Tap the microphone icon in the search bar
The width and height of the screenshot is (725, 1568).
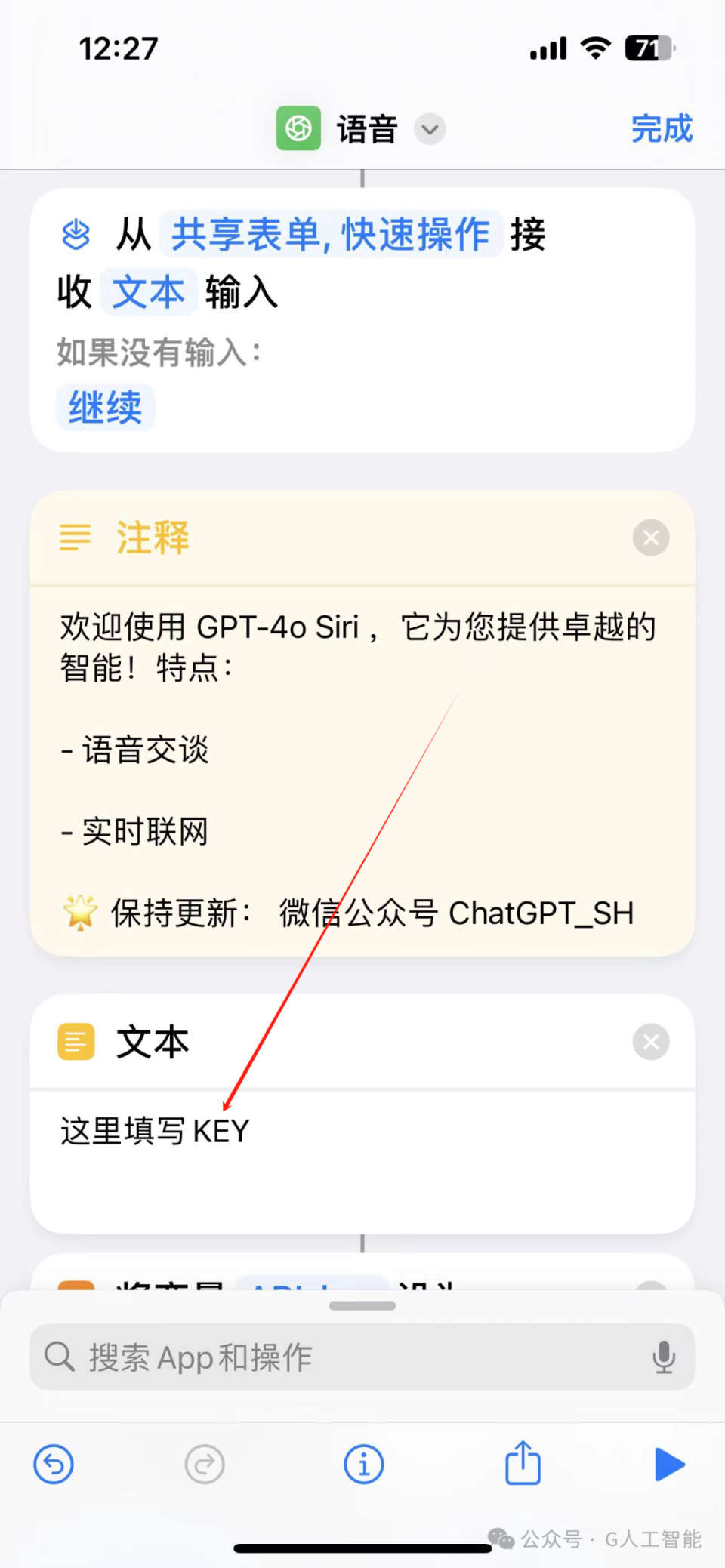(664, 1357)
